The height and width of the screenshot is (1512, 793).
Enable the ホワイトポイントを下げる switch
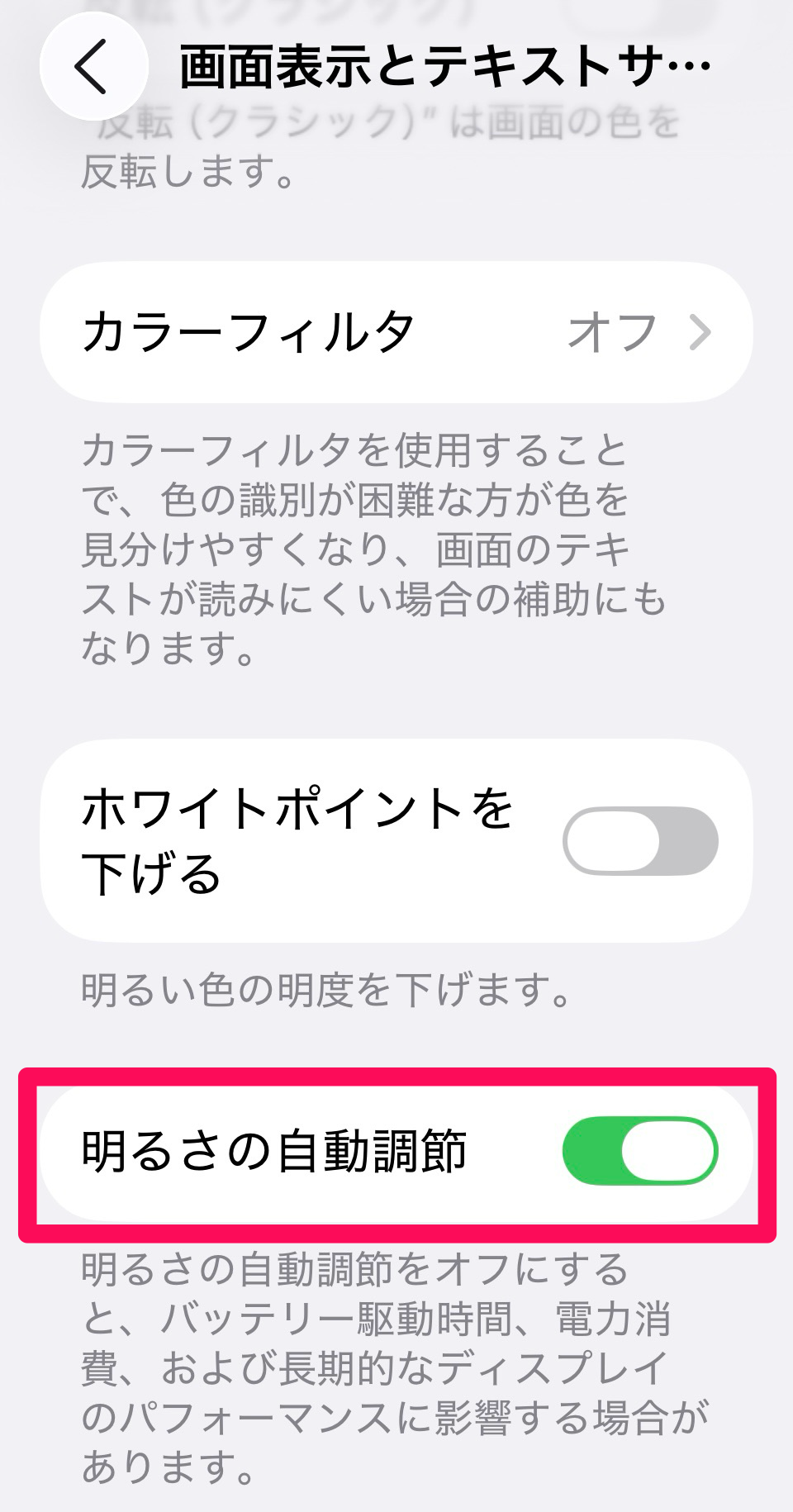(640, 841)
